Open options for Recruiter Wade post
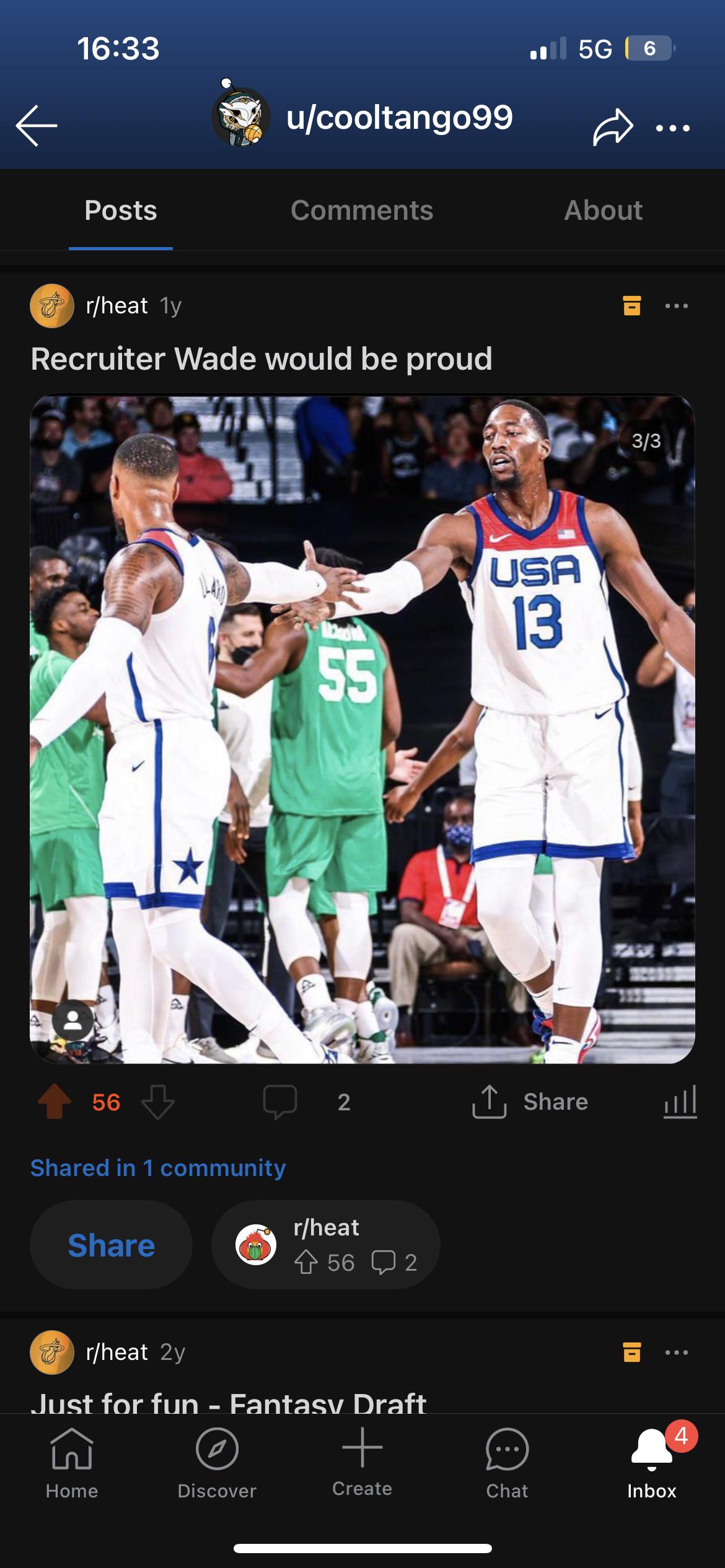 coord(676,306)
